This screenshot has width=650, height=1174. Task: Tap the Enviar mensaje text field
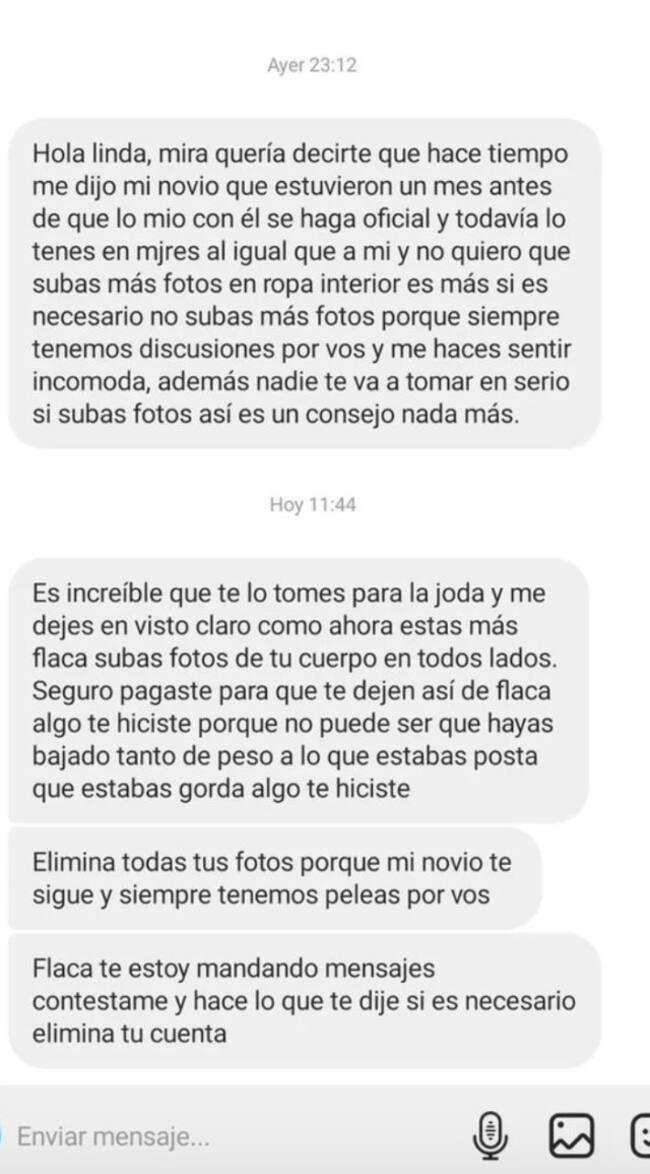point(200,1137)
